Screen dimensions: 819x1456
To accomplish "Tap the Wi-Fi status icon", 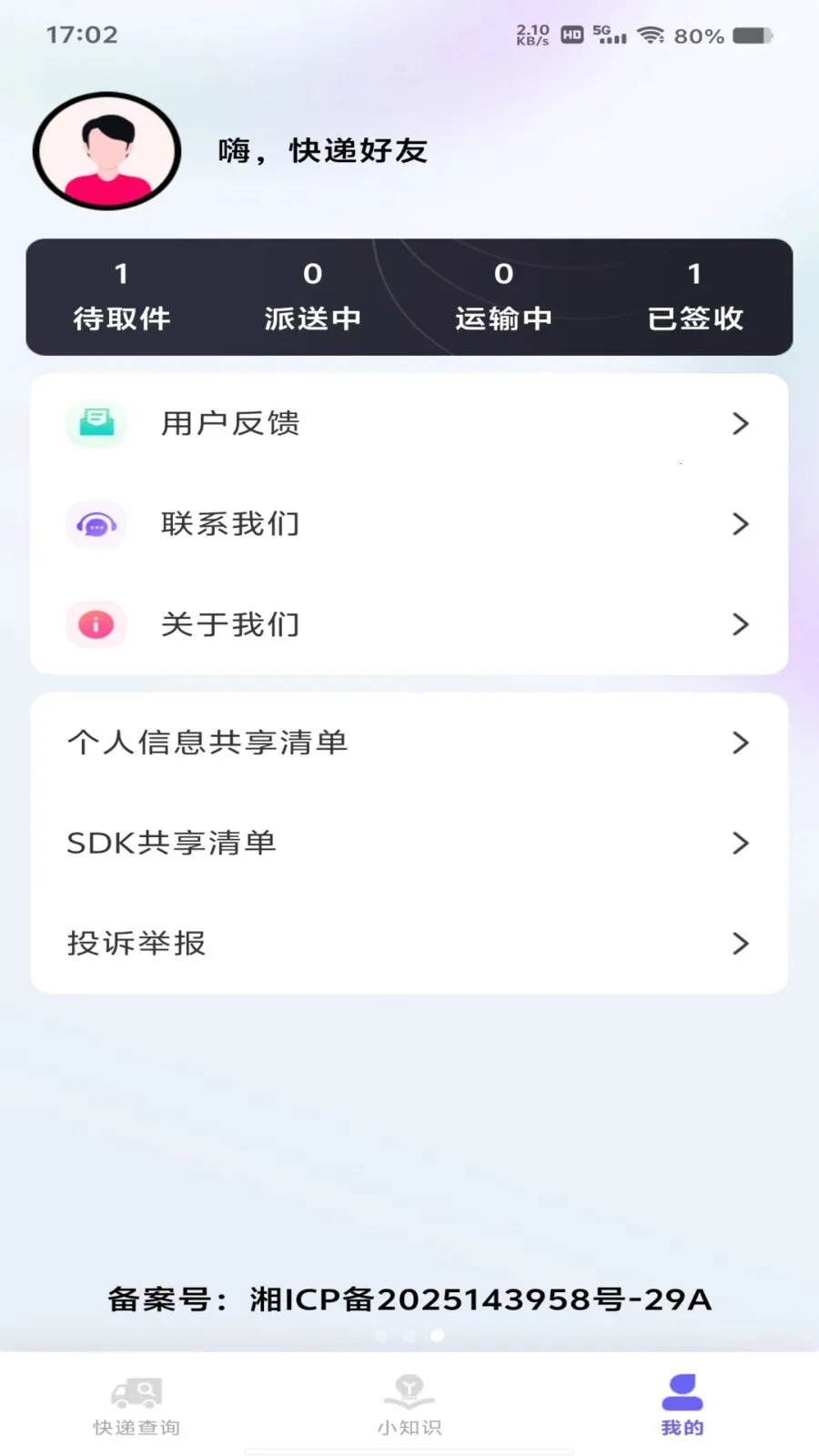I will pyautogui.click(x=649, y=36).
